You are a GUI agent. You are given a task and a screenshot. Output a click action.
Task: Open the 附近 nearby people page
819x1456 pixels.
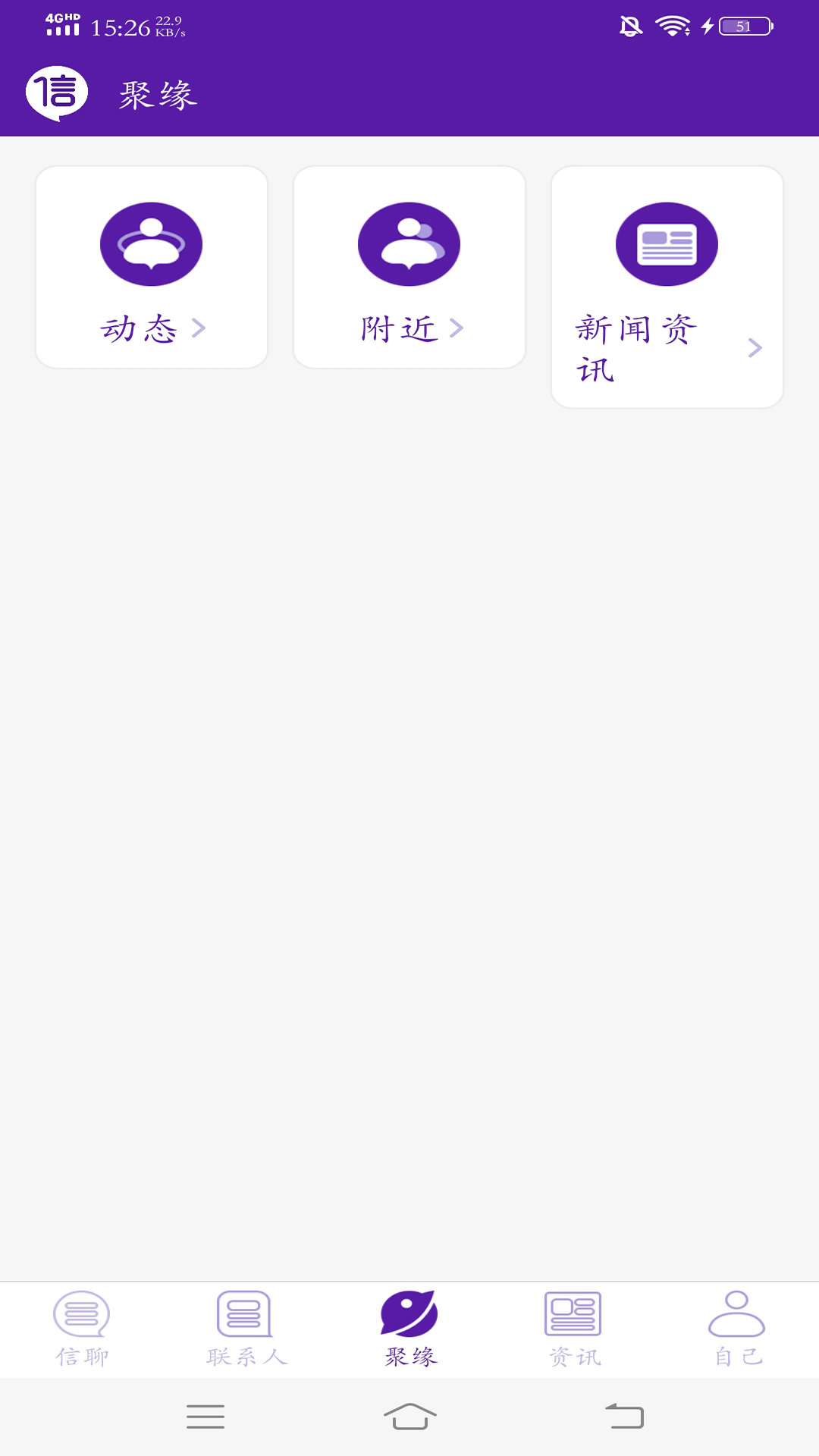409,265
